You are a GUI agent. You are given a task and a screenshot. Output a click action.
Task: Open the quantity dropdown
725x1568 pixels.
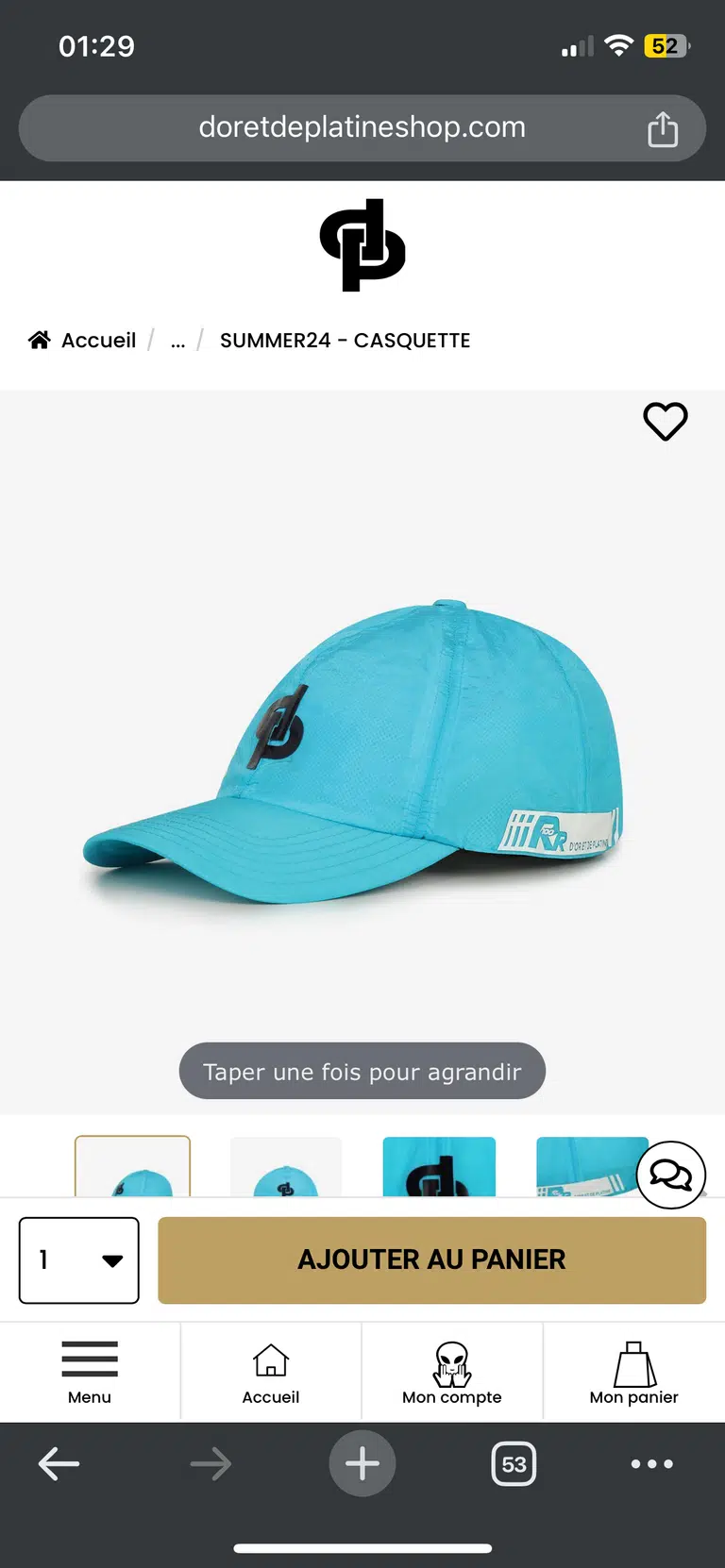78,1259
